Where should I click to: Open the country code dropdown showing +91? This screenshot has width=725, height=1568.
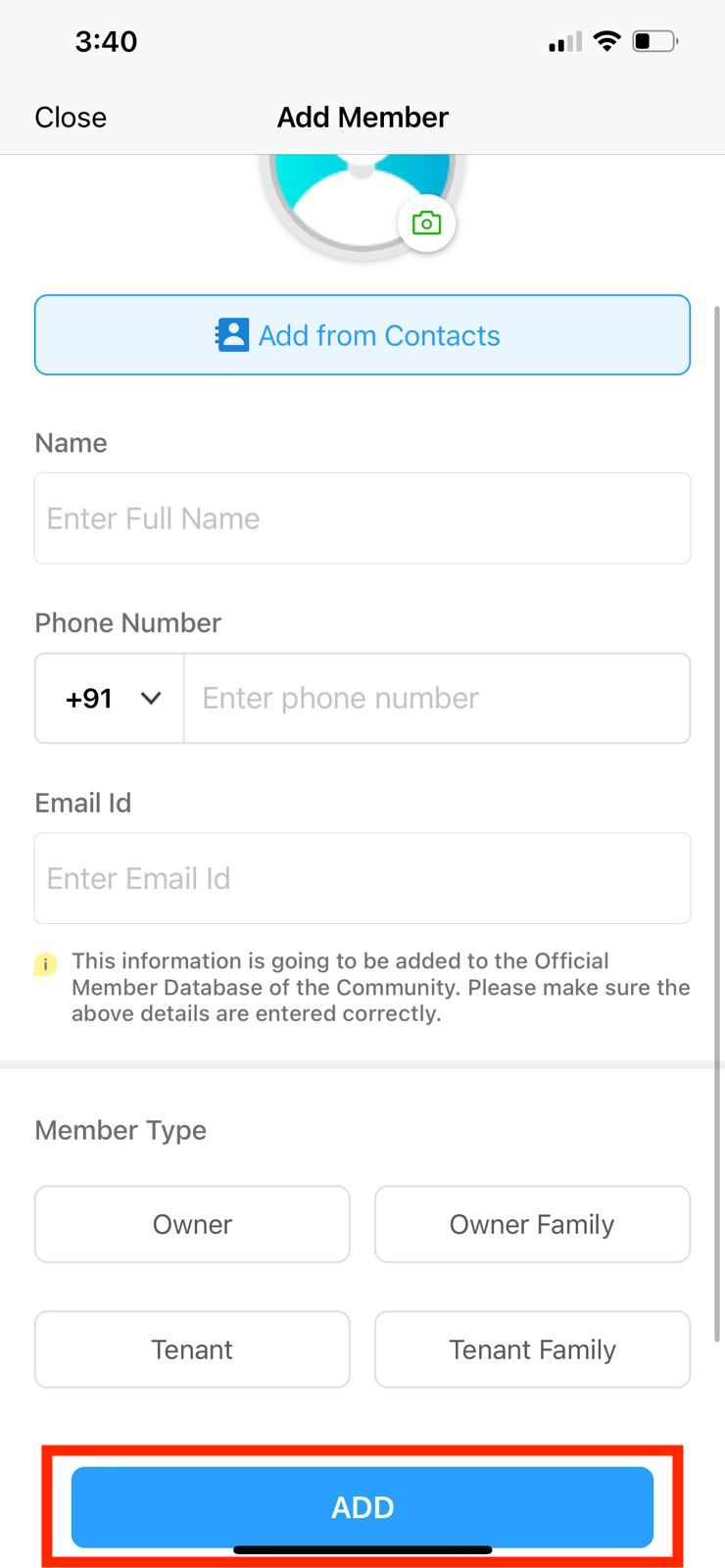tap(109, 698)
